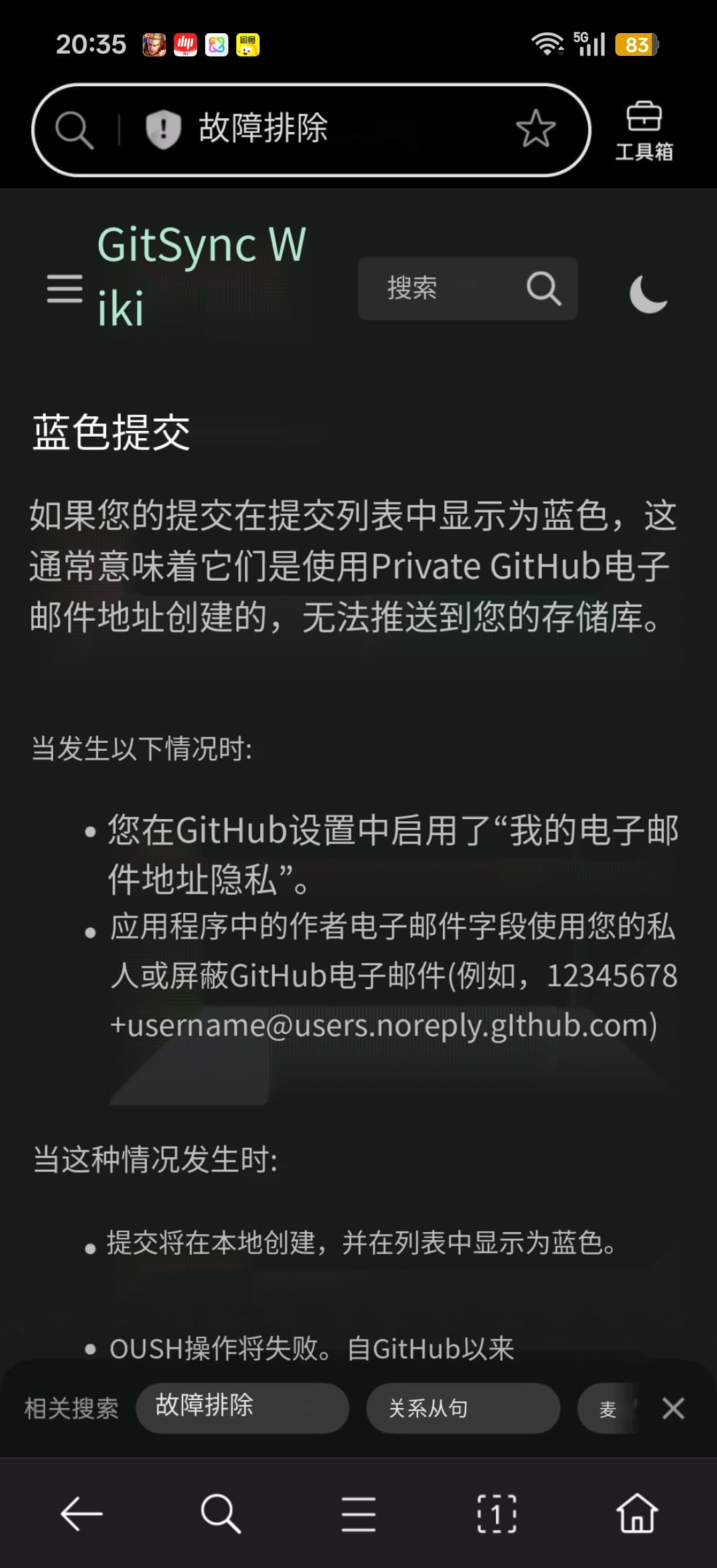Go to the GitSync Wiki homepage
This screenshot has height=1568, width=717.
point(200,276)
